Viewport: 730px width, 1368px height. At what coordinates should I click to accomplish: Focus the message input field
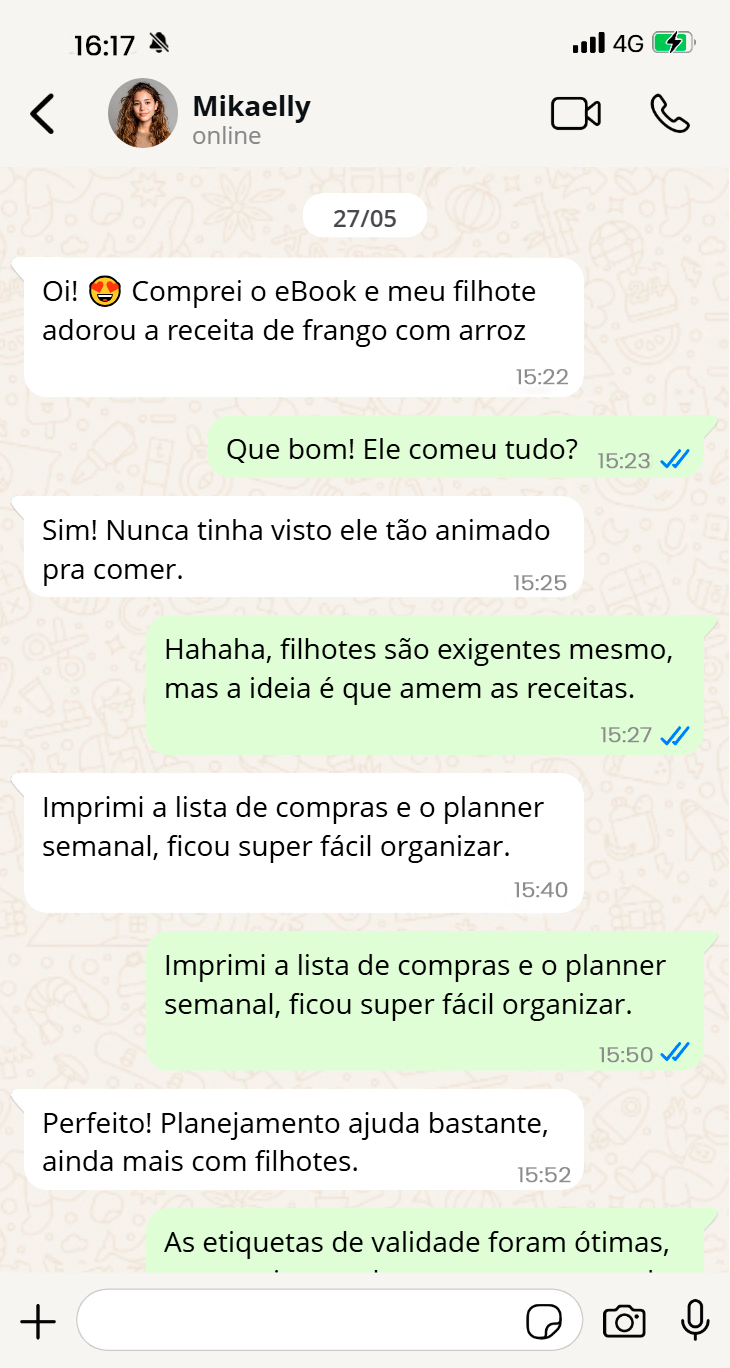(300, 1322)
